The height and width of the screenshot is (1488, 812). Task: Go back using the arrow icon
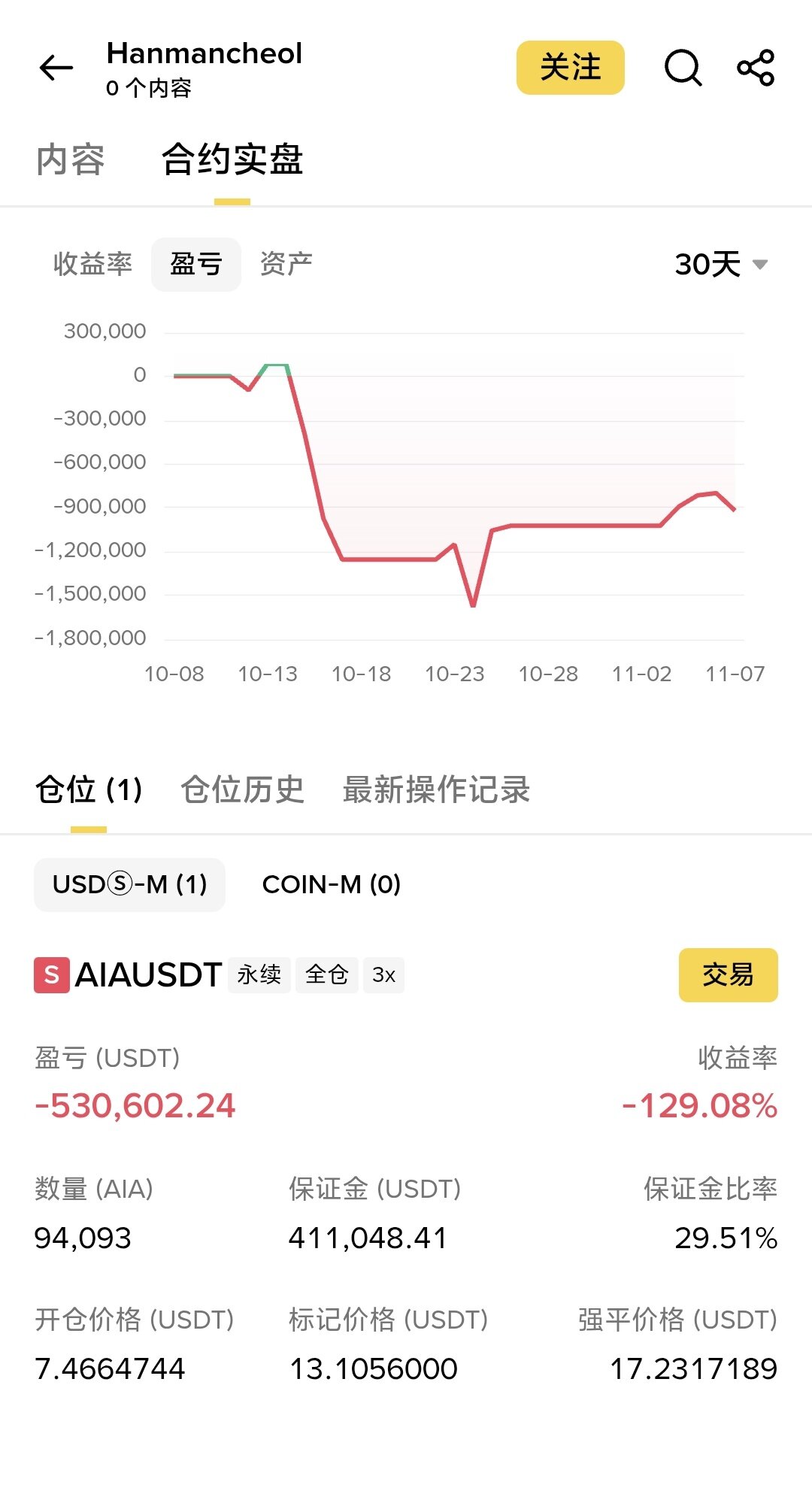[56, 68]
